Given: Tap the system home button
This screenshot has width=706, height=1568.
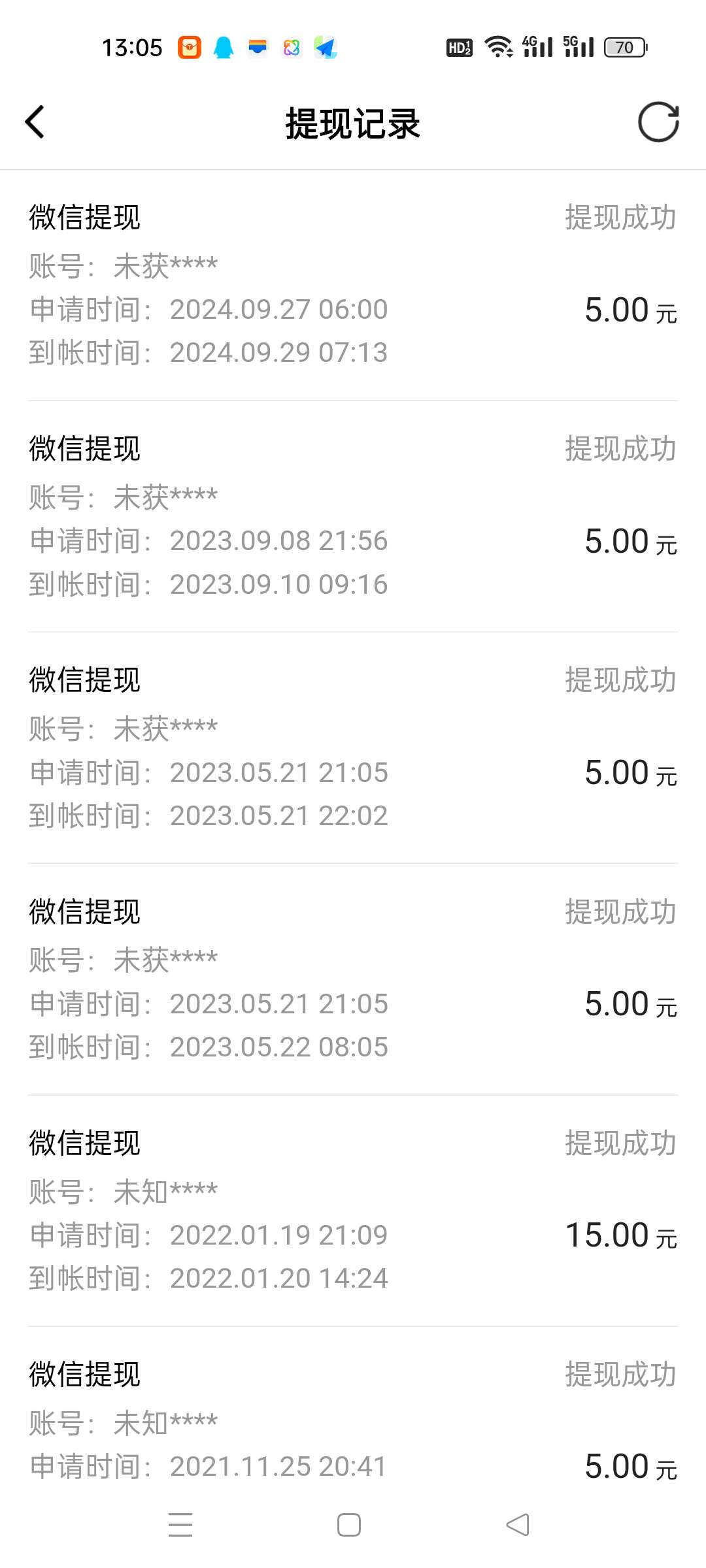Looking at the screenshot, I should pyautogui.click(x=349, y=1525).
